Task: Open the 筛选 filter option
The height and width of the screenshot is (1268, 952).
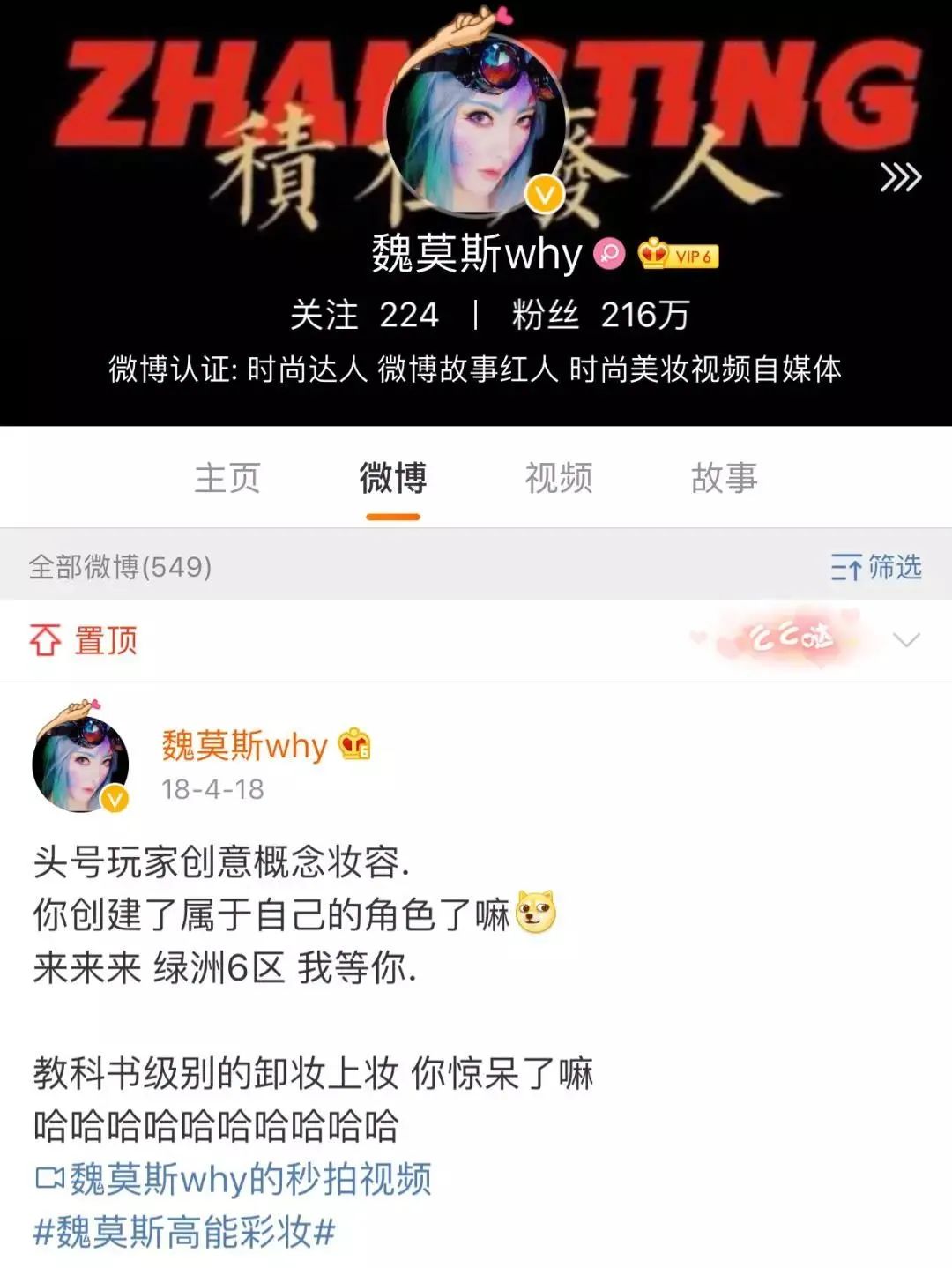Action: [x=876, y=567]
